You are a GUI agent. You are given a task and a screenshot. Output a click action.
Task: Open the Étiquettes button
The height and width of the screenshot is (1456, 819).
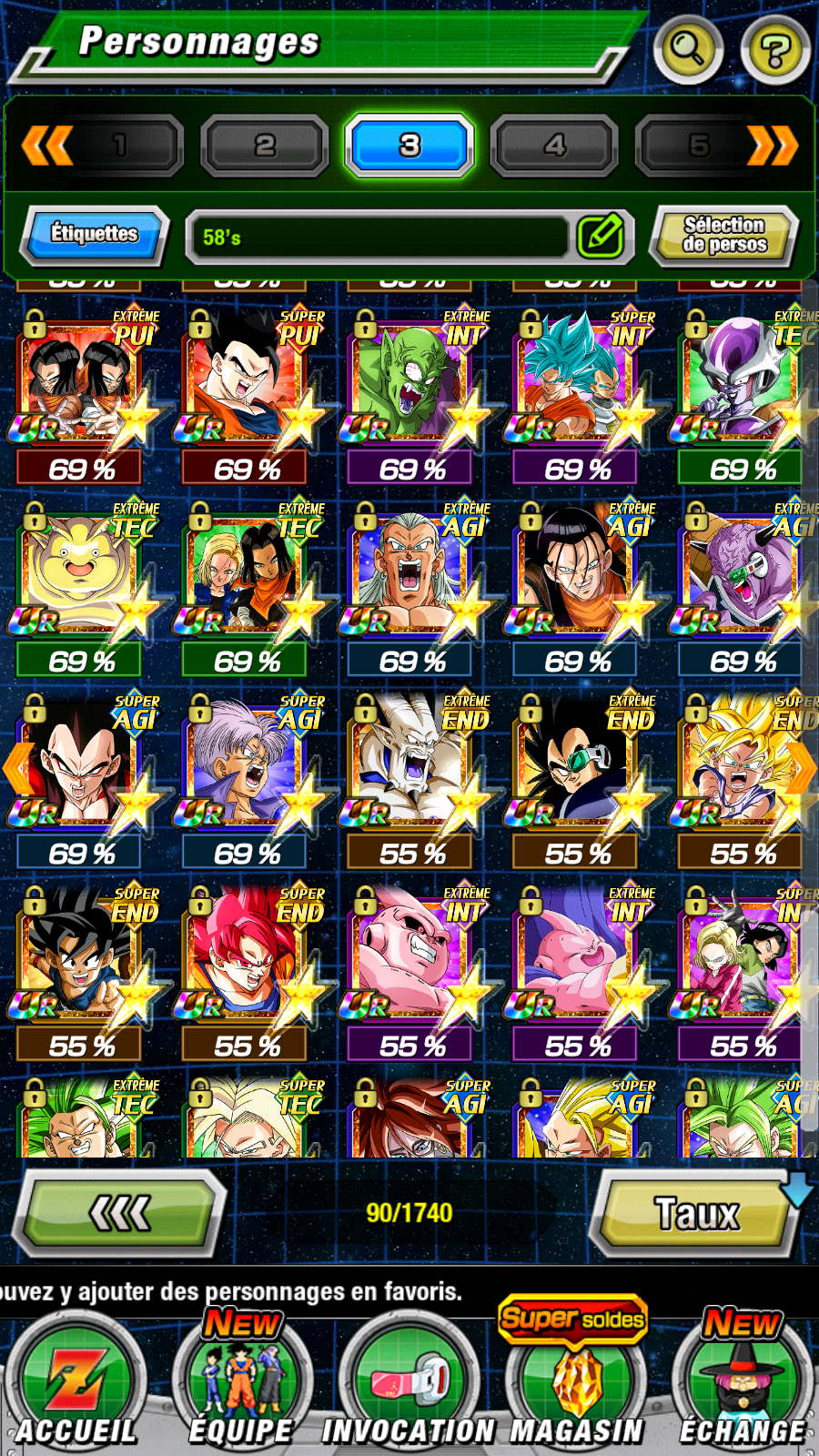point(94,234)
